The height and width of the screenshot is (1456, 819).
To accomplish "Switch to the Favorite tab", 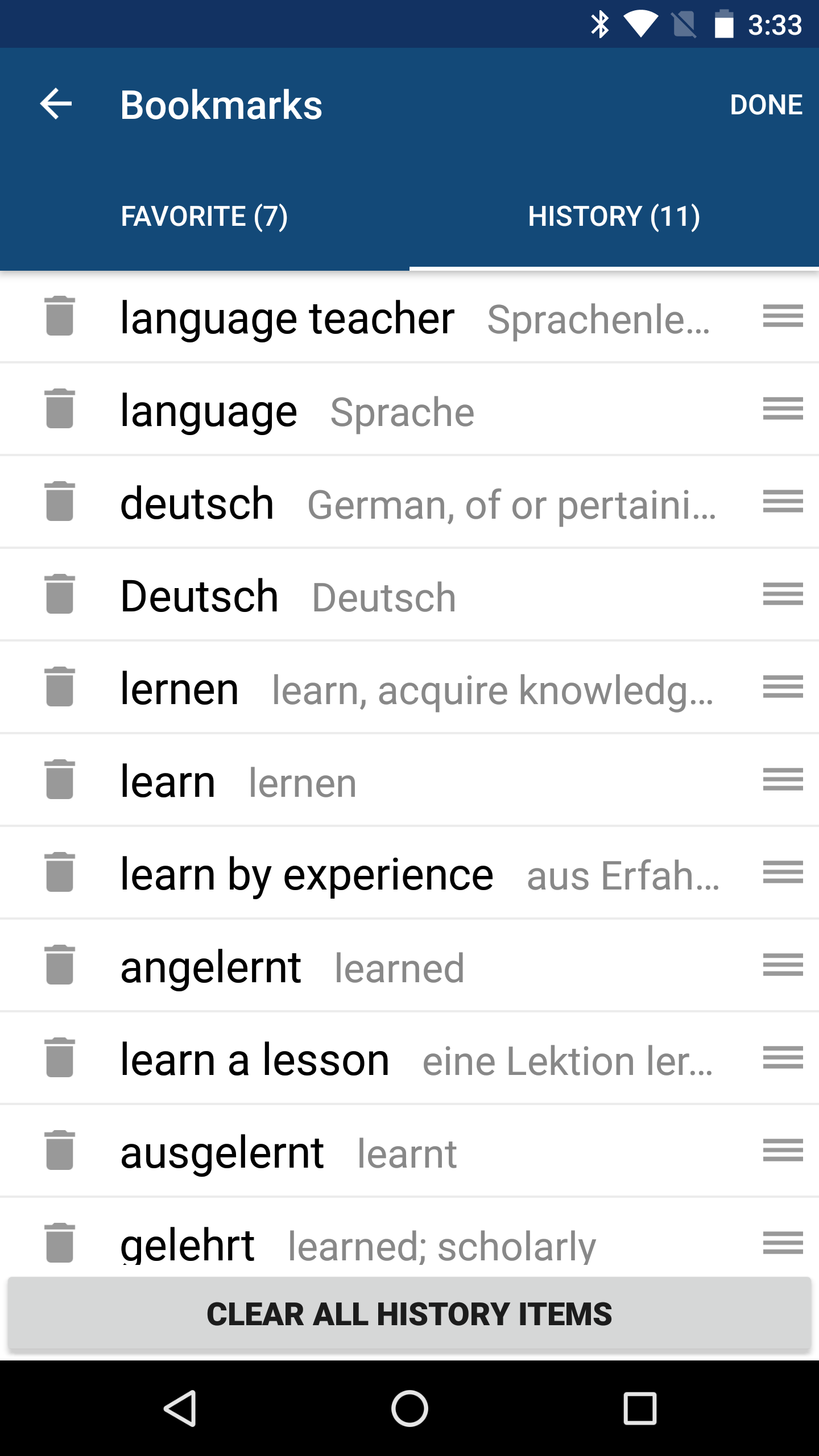I will [x=204, y=217].
